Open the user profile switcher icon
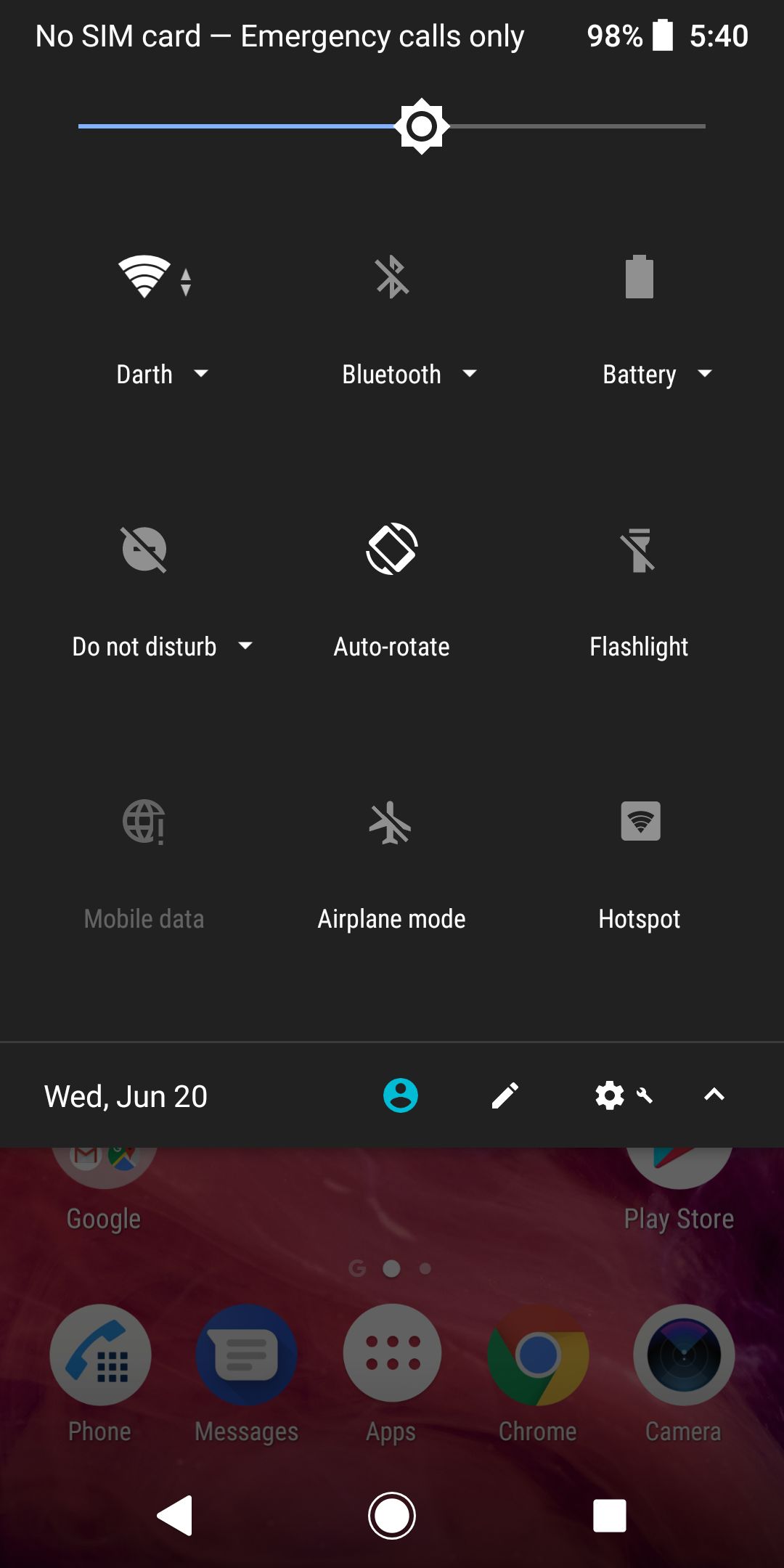Viewport: 784px width, 1568px height. pos(401,1095)
